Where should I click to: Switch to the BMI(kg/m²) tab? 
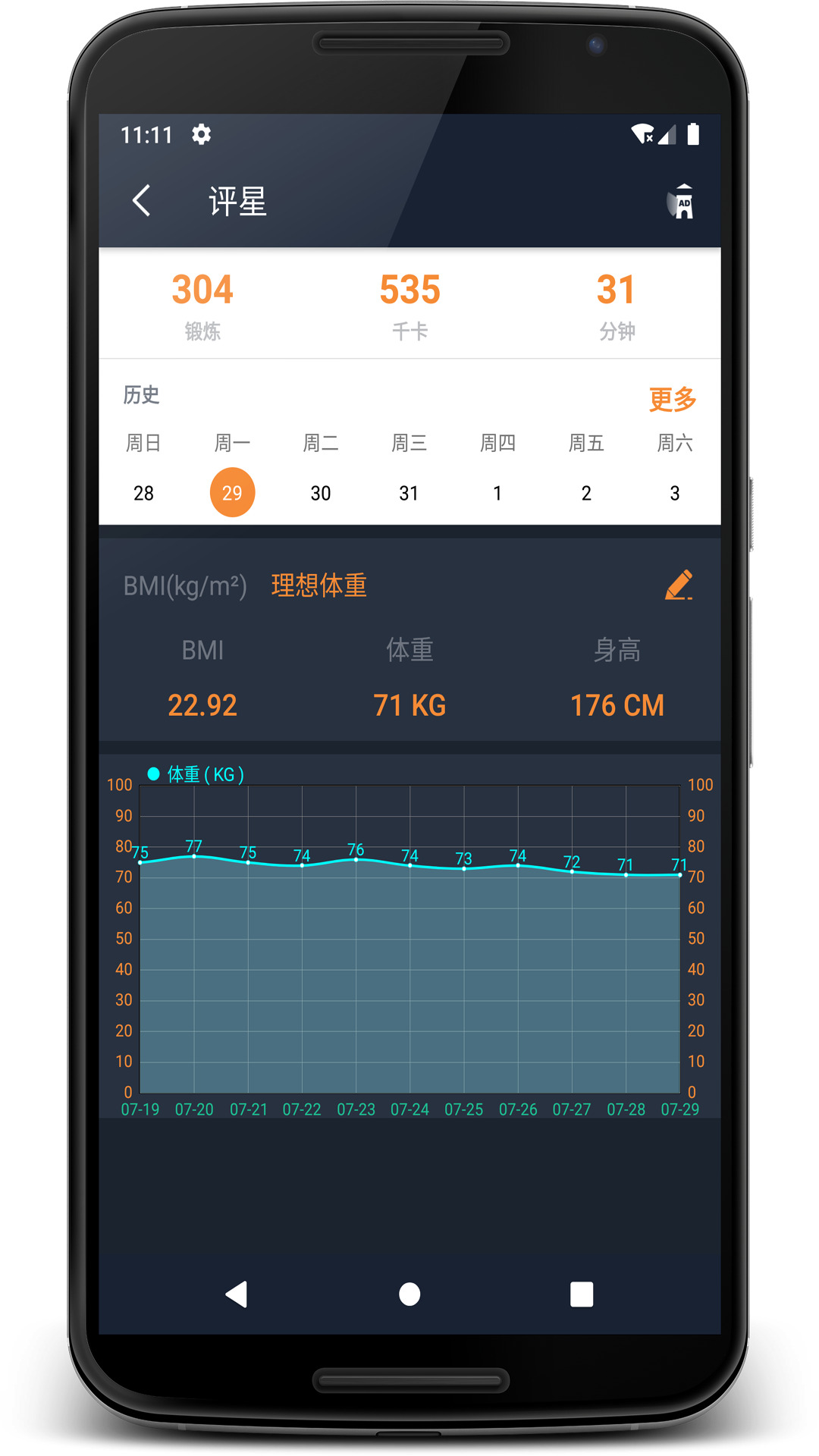pos(185,585)
